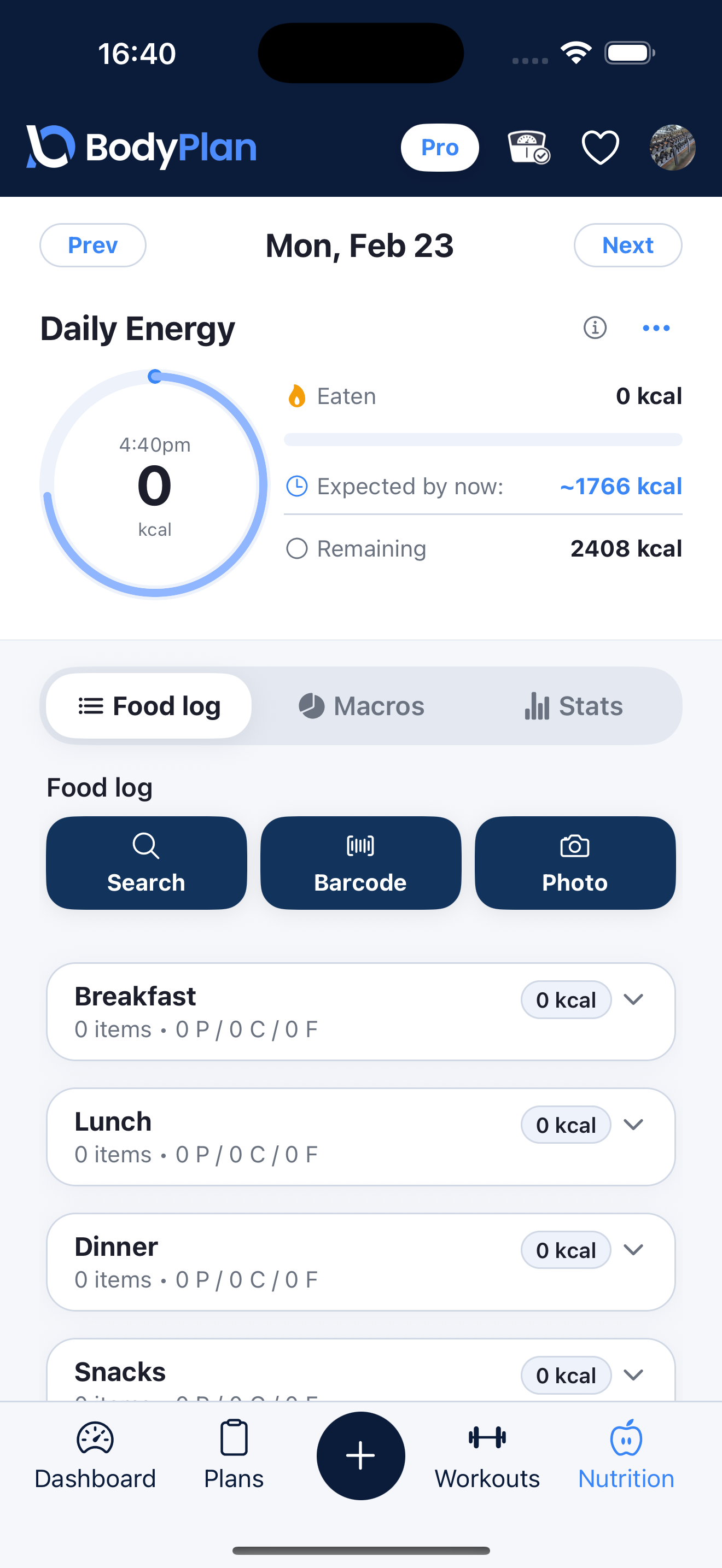Advance to the next day with Next
Viewport: 722px width, 1568px height.
point(627,245)
